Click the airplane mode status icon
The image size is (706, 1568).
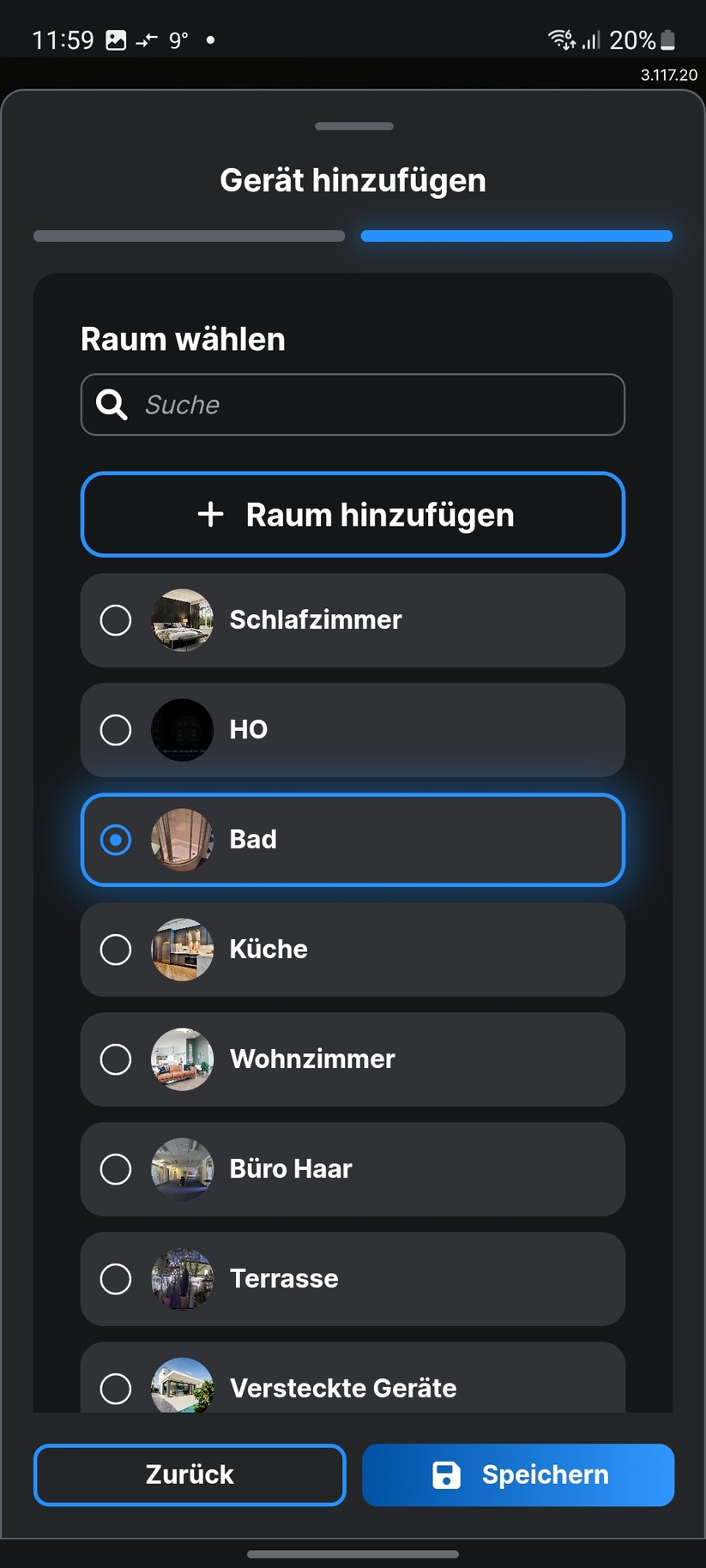coord(148,39)
